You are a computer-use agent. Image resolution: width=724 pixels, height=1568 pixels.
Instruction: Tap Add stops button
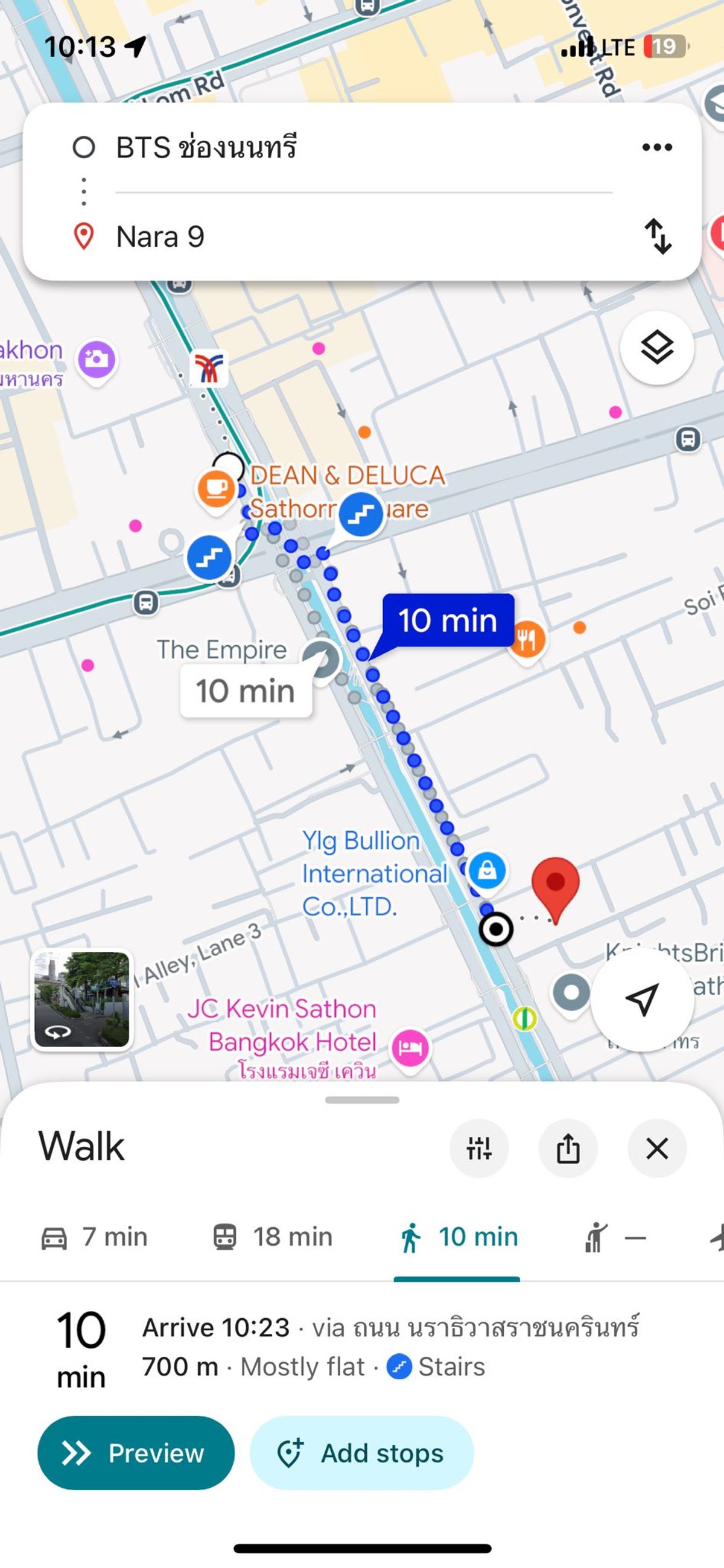tap(361, 1453)
